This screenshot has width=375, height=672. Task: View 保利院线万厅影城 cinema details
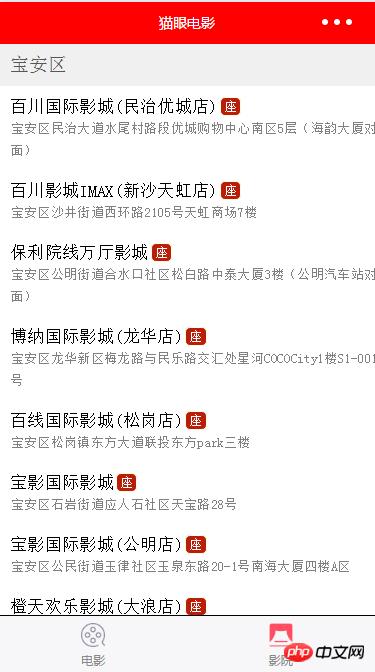coord(187,273)
